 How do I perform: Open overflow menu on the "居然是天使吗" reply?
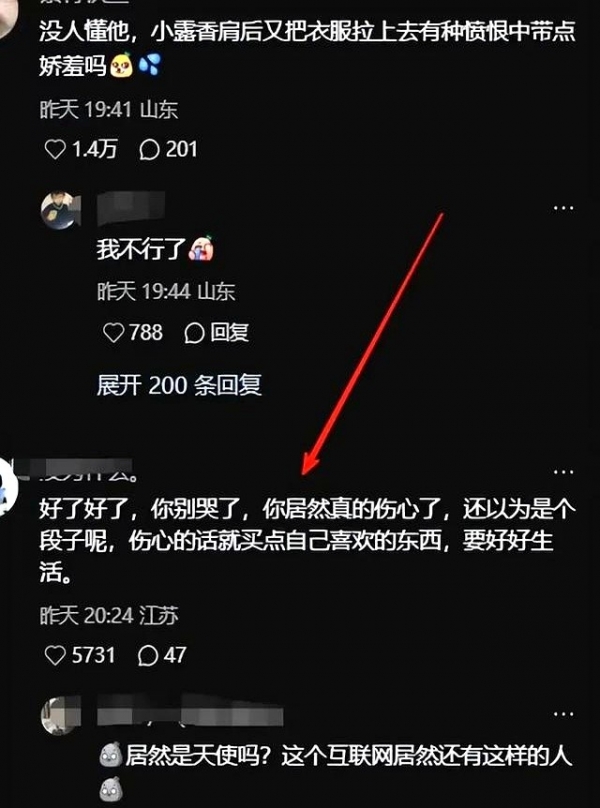(563, 712)
